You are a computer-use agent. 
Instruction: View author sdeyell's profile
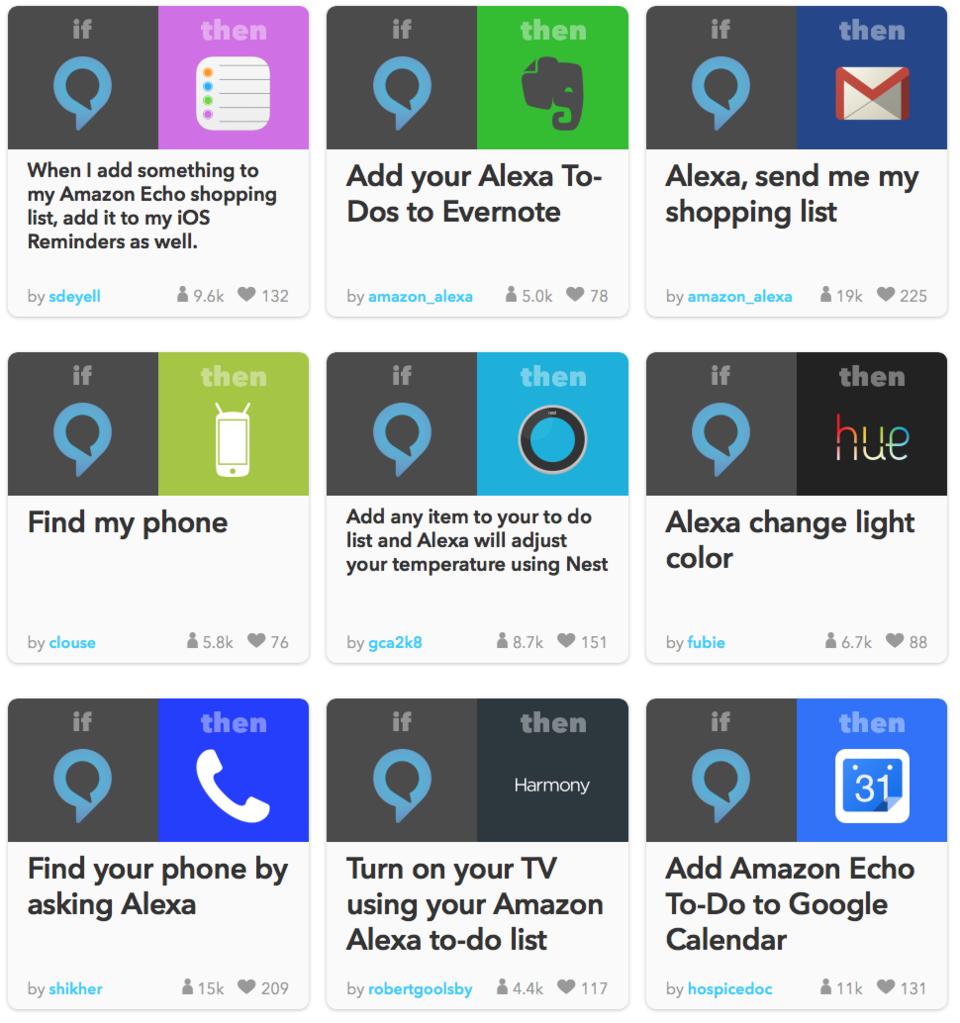74,296
